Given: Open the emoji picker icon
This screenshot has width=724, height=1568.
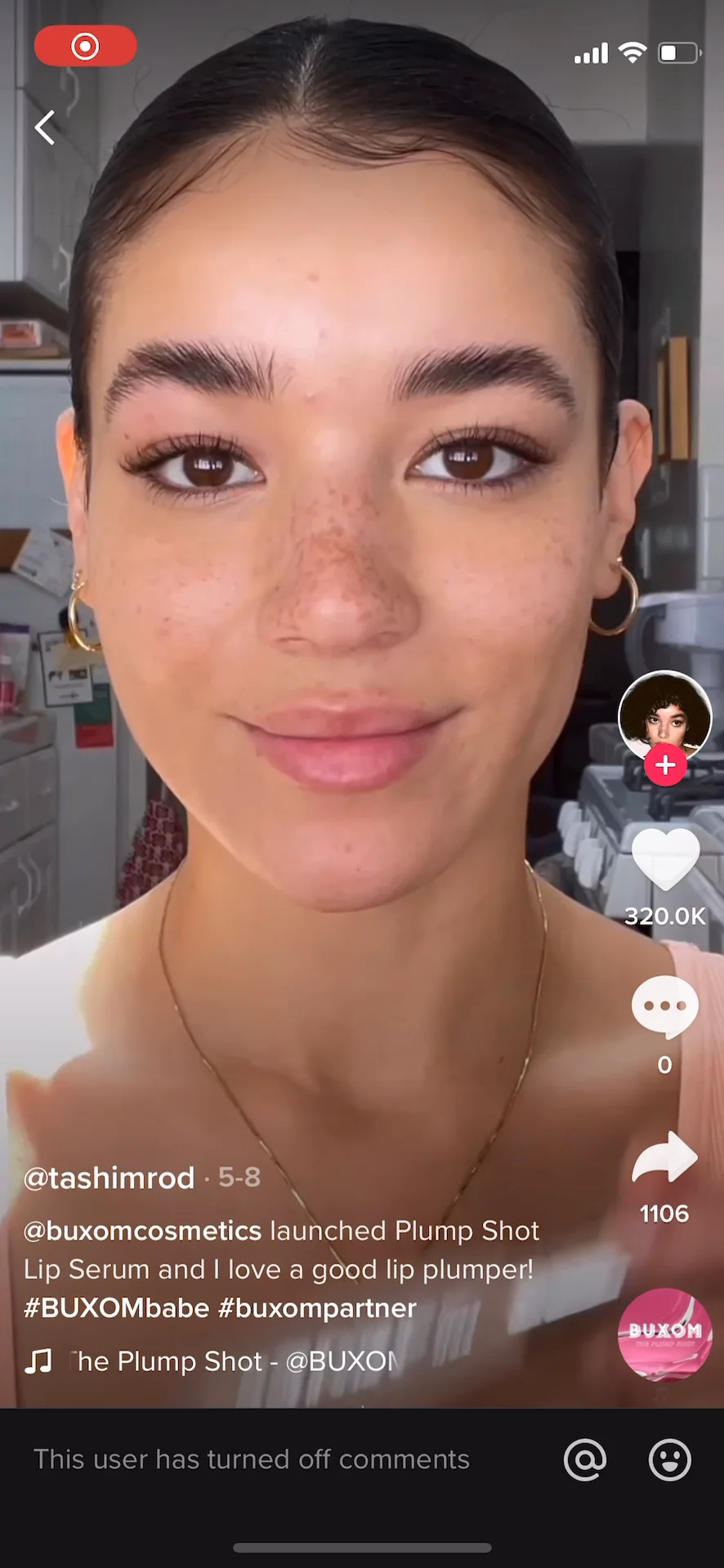Looking at the screenshot, I should point(669,1459).
